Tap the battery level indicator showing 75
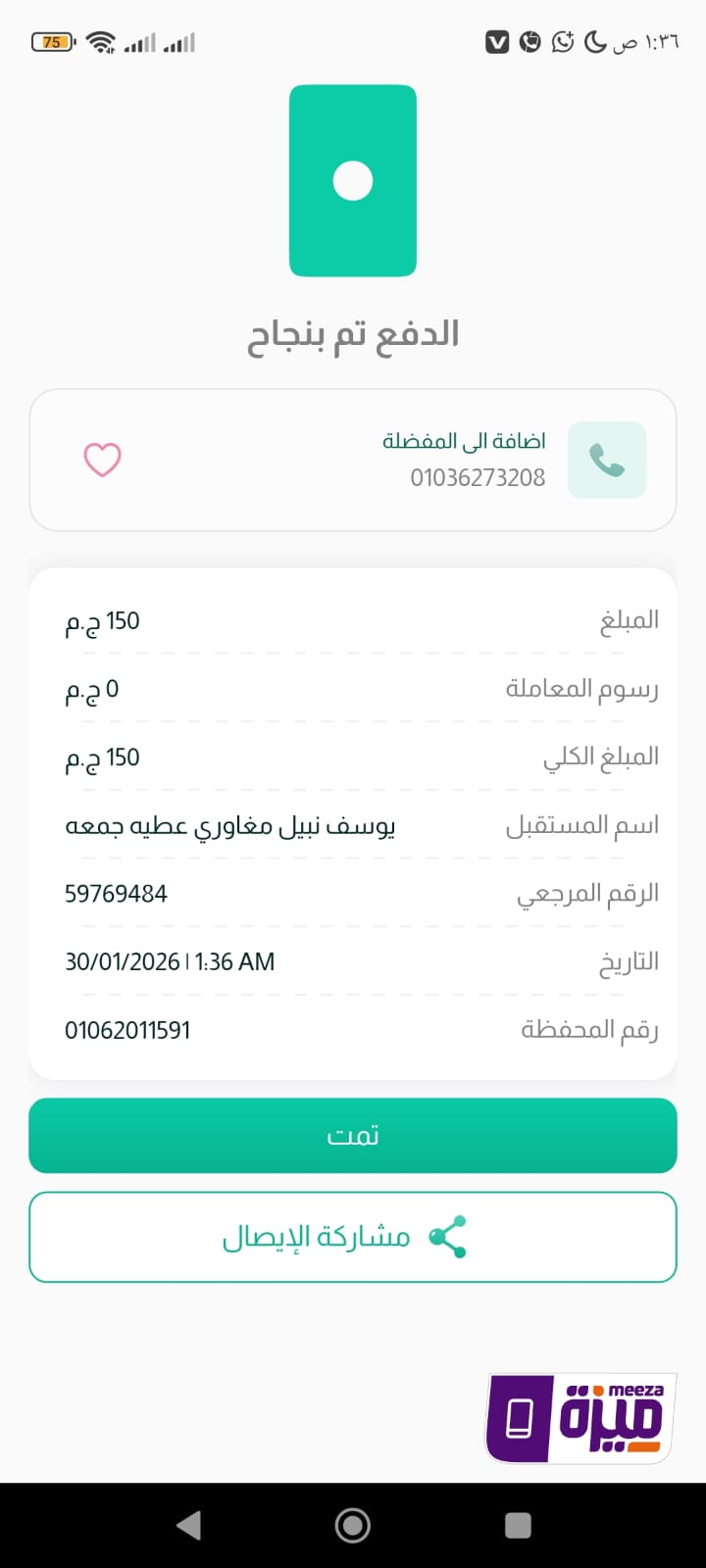This screenshot has height=1568, width=706. (53, 42)
